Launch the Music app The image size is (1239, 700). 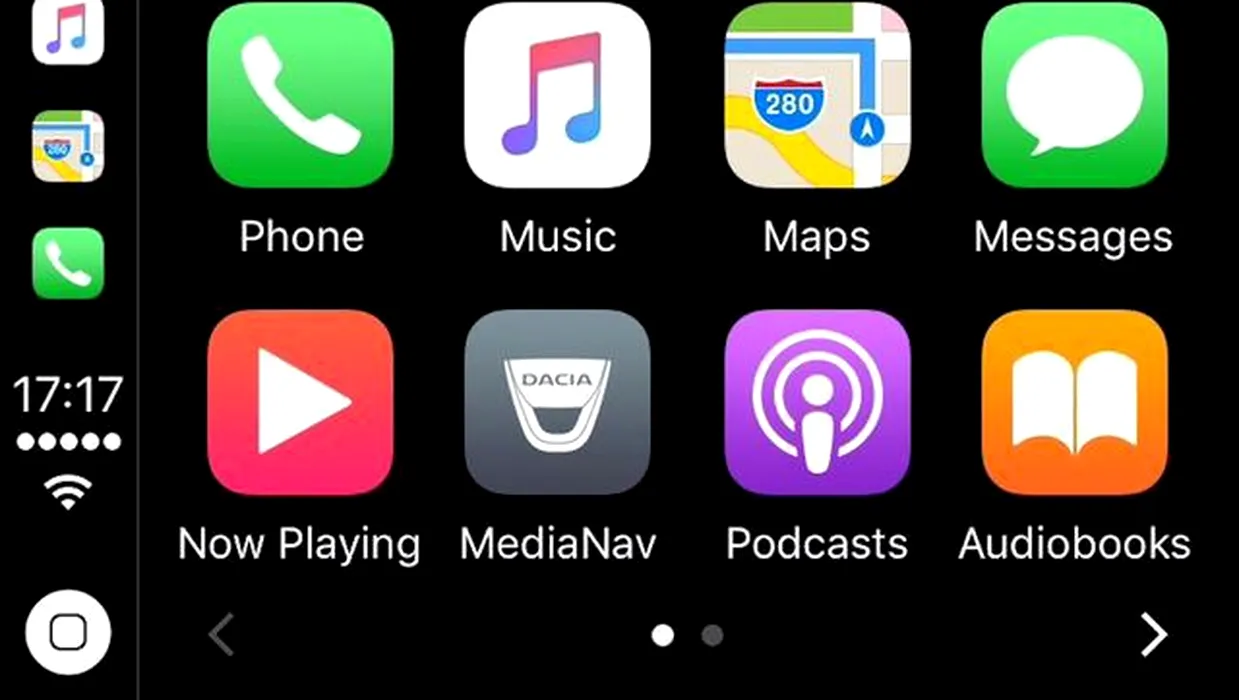pyautogui.click(x=558, y=96)
